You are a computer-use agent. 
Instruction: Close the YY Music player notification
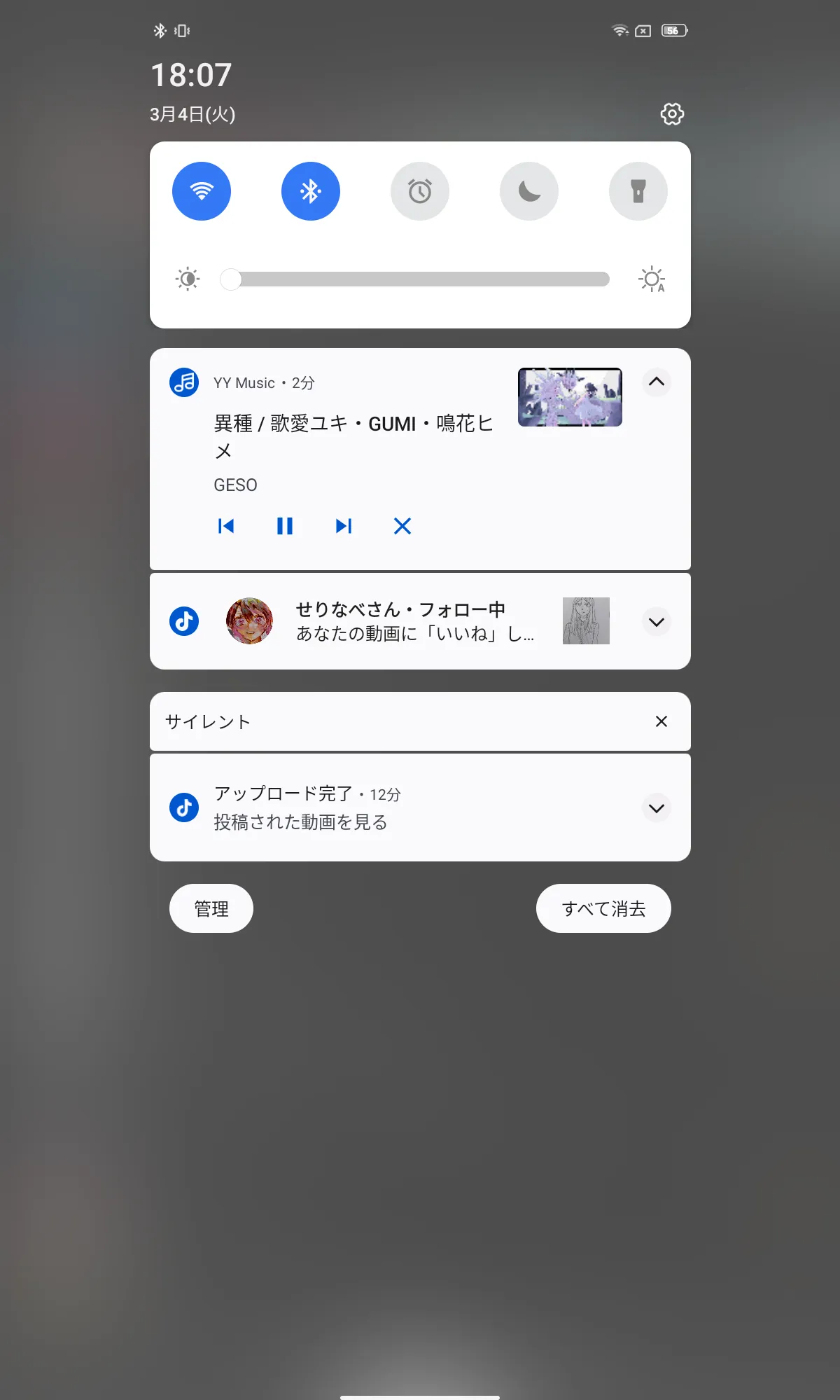402,526
